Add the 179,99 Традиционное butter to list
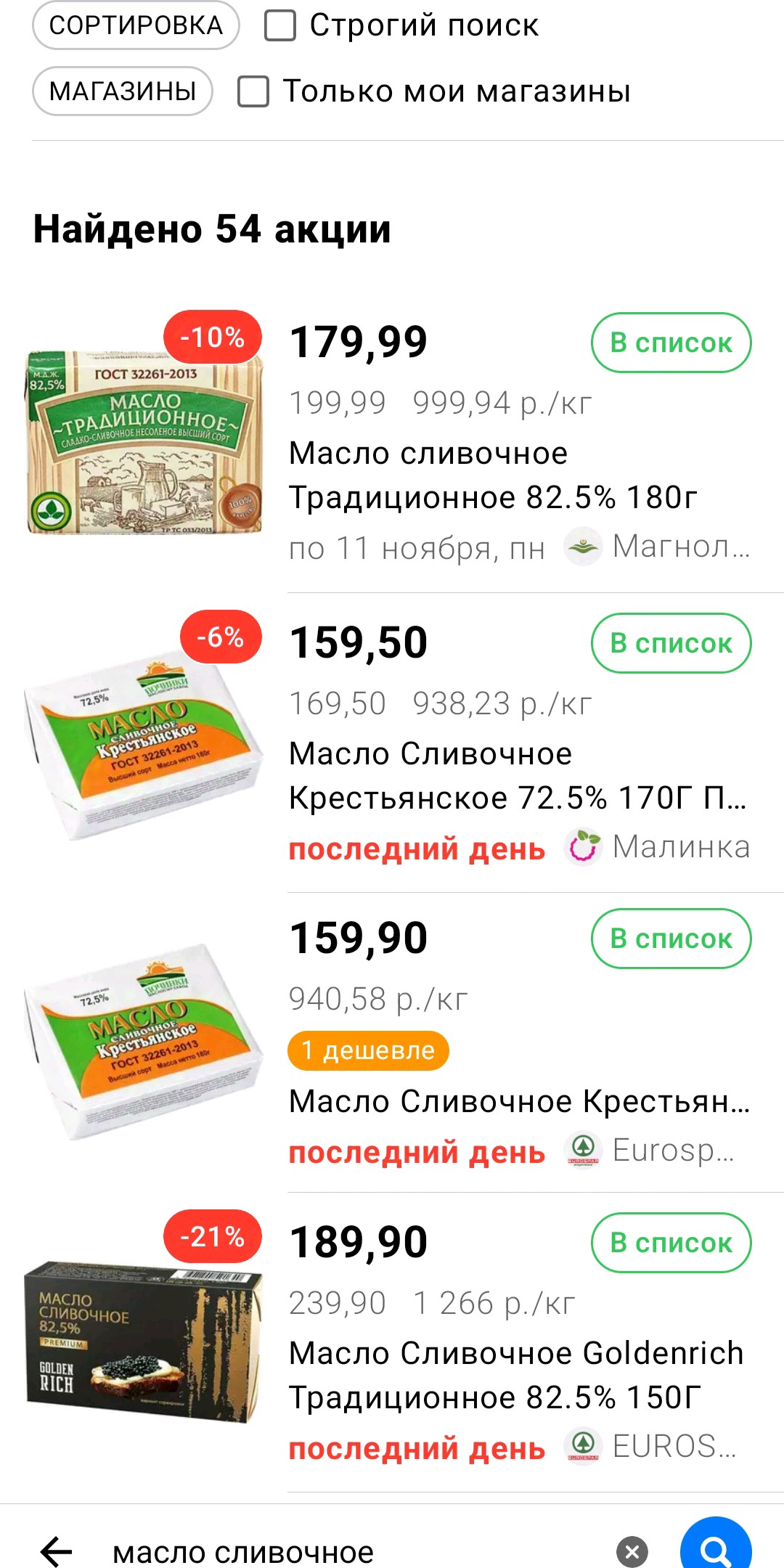784x1568 pixels. 671,343
